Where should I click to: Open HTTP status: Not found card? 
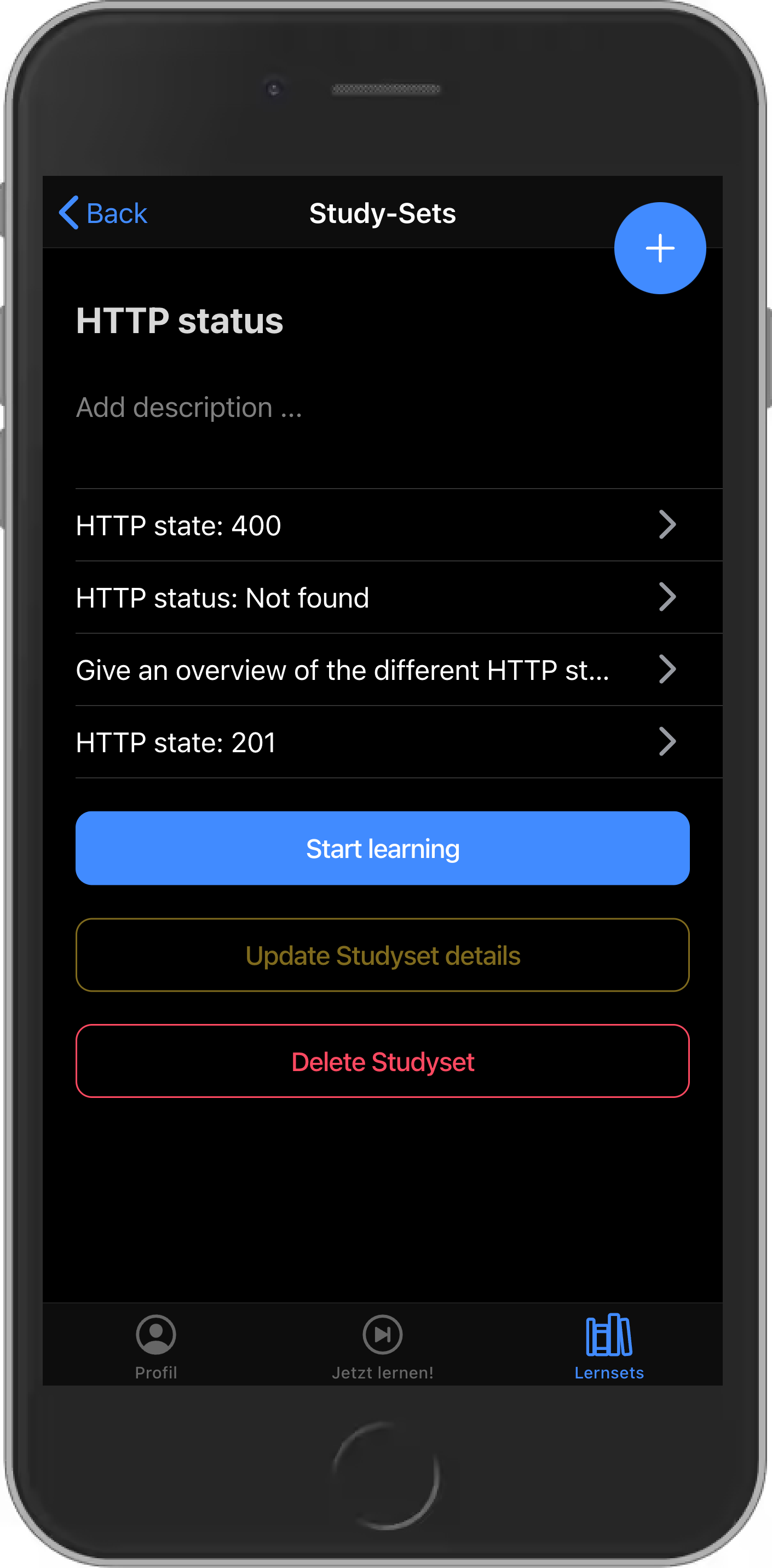[399, 597]
